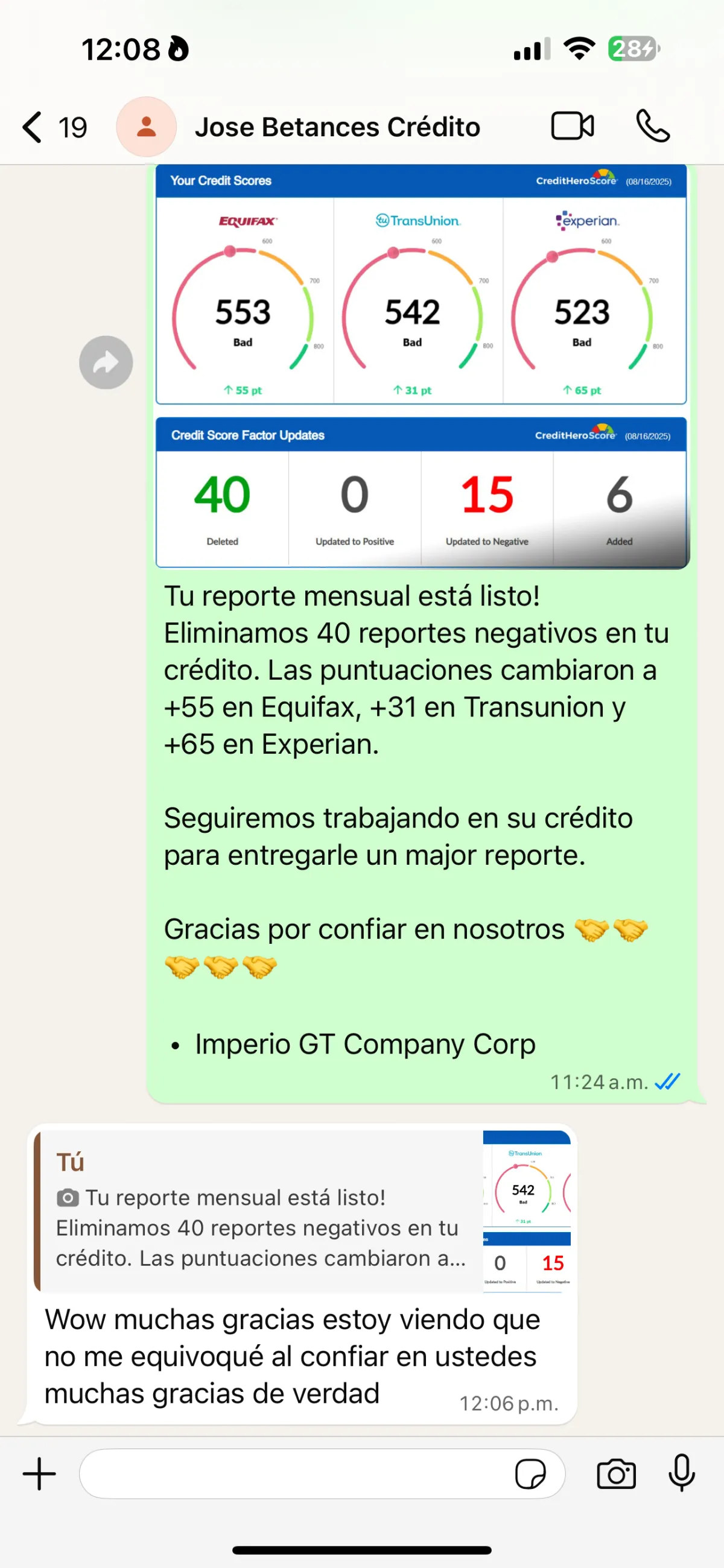Open Jose Betances Crédito contact info
The width and height of the screenshot is (724, 1568).
tap(337, 127)
